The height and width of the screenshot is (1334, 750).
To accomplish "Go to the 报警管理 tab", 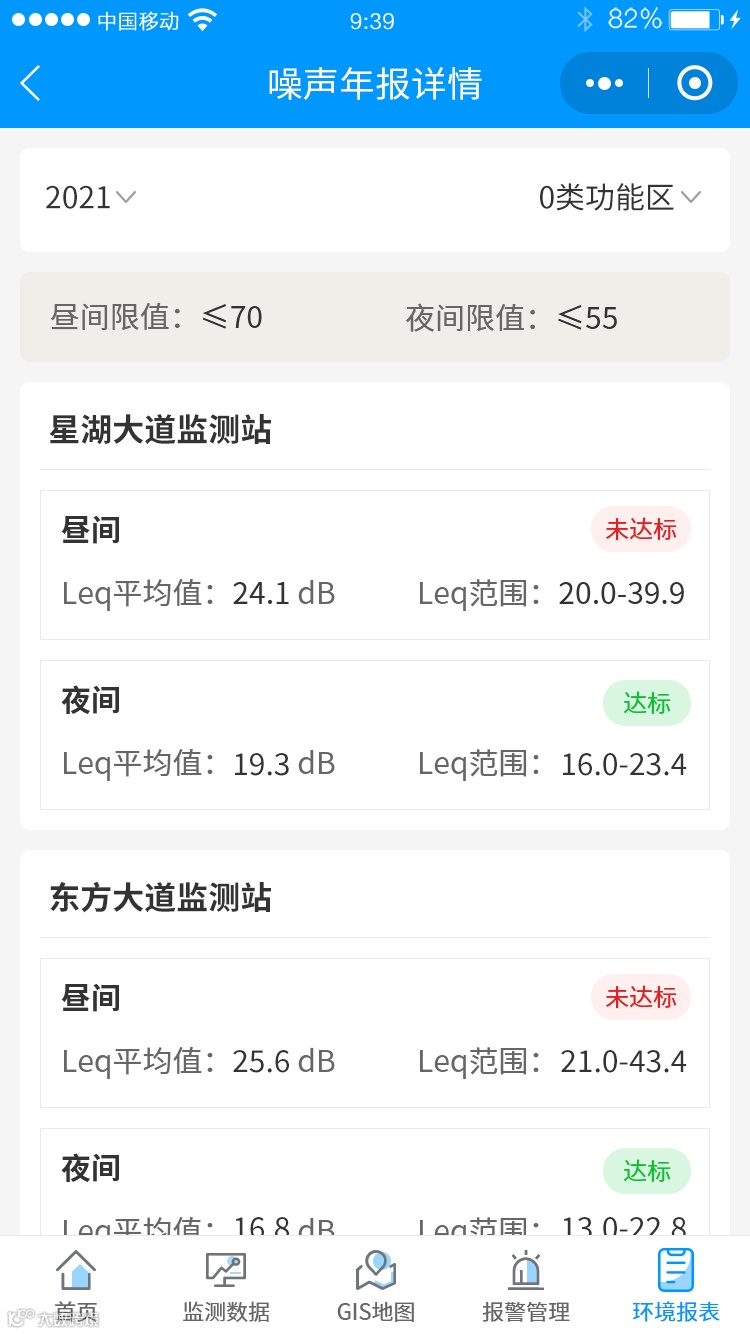I will tap(526, 1286).
